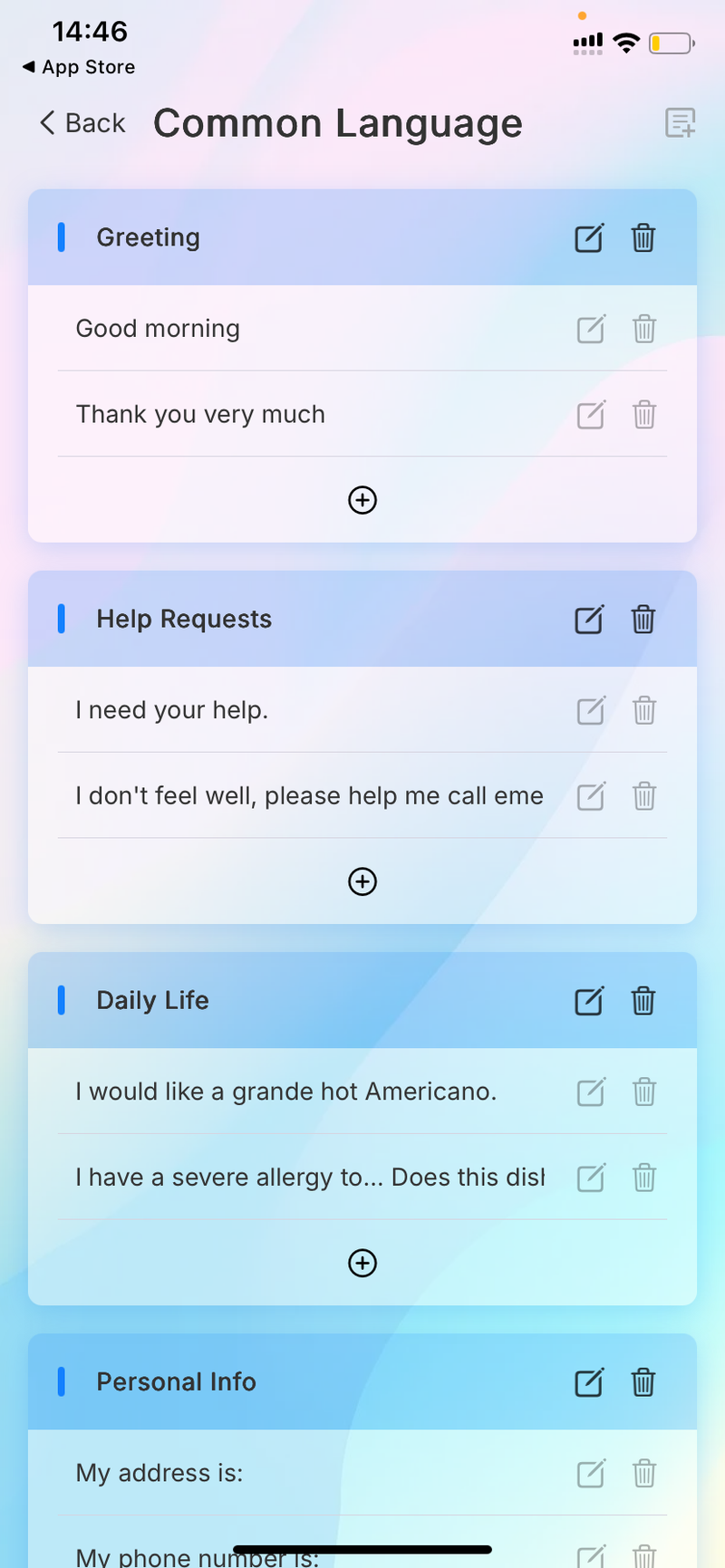Edit the 'I would like a grande hot Americano.' phrase

tap(590, 1092)
